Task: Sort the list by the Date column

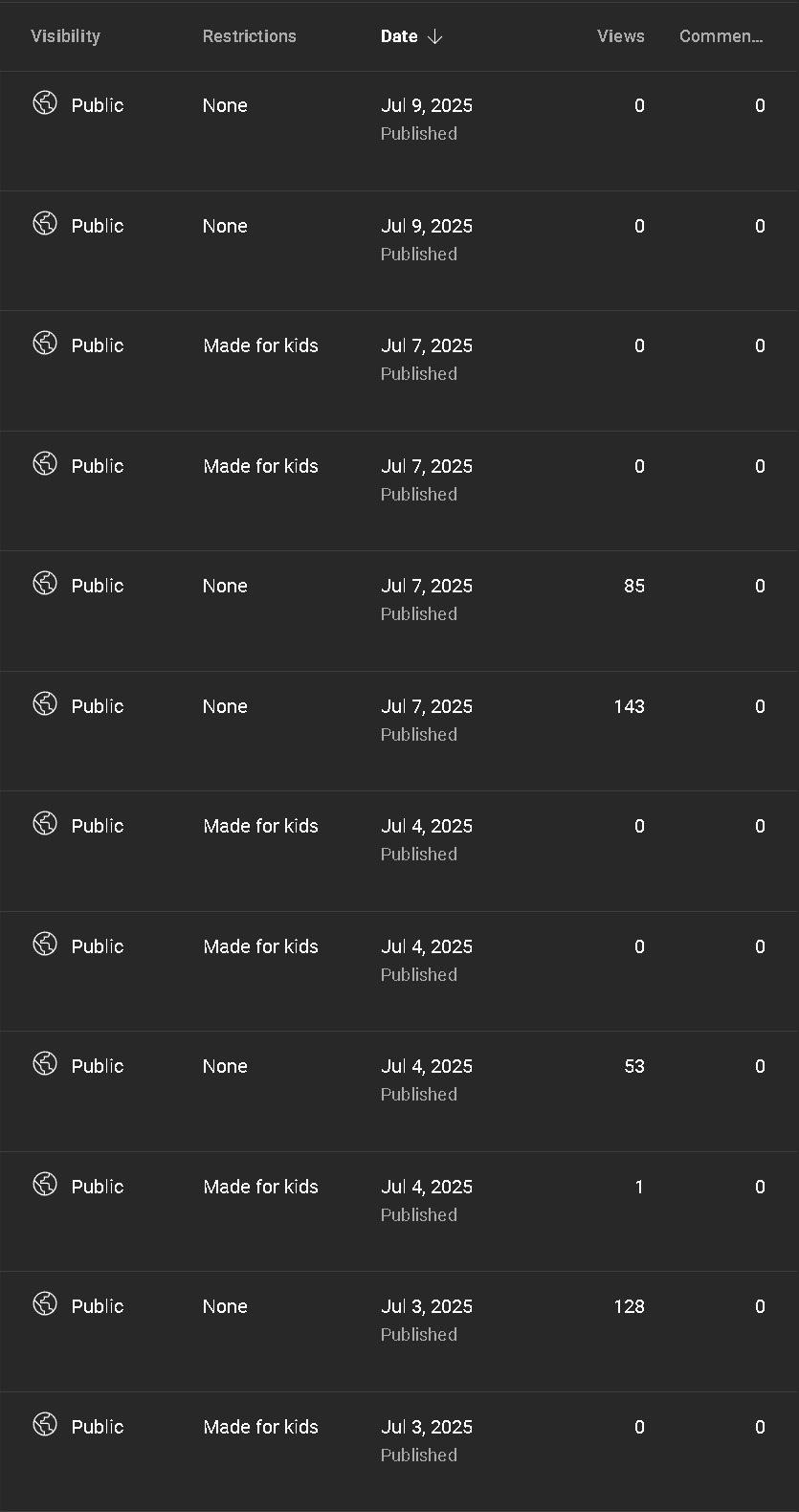Action: click(411, 36)
